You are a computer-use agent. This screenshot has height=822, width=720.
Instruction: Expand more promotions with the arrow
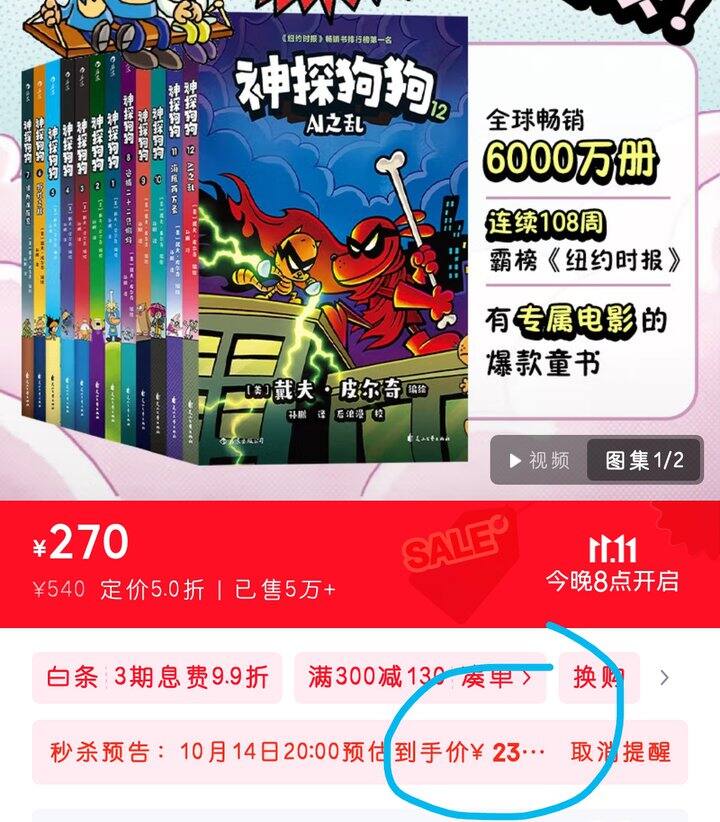click(664, 678)
